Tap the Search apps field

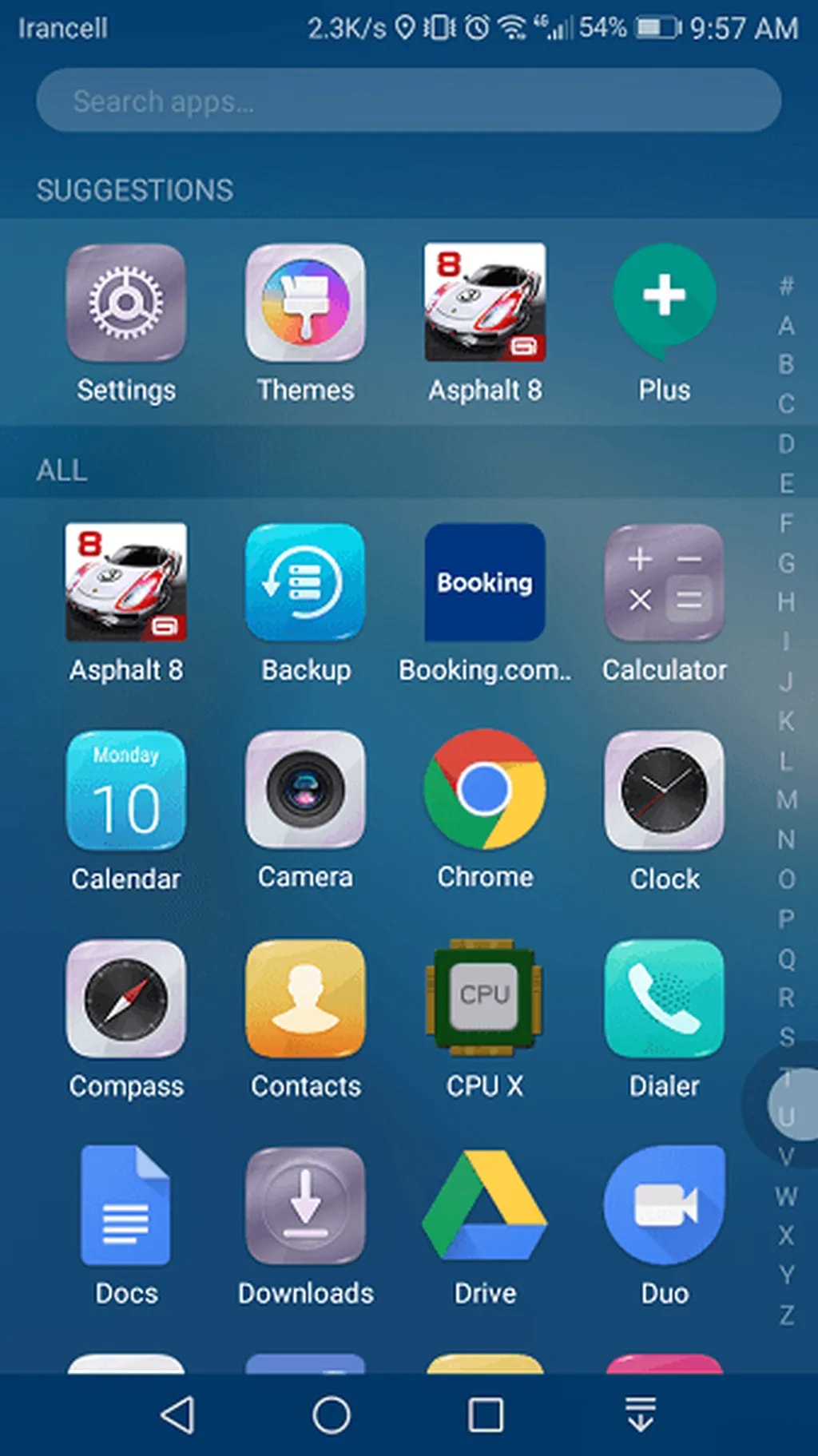point(407,101)
